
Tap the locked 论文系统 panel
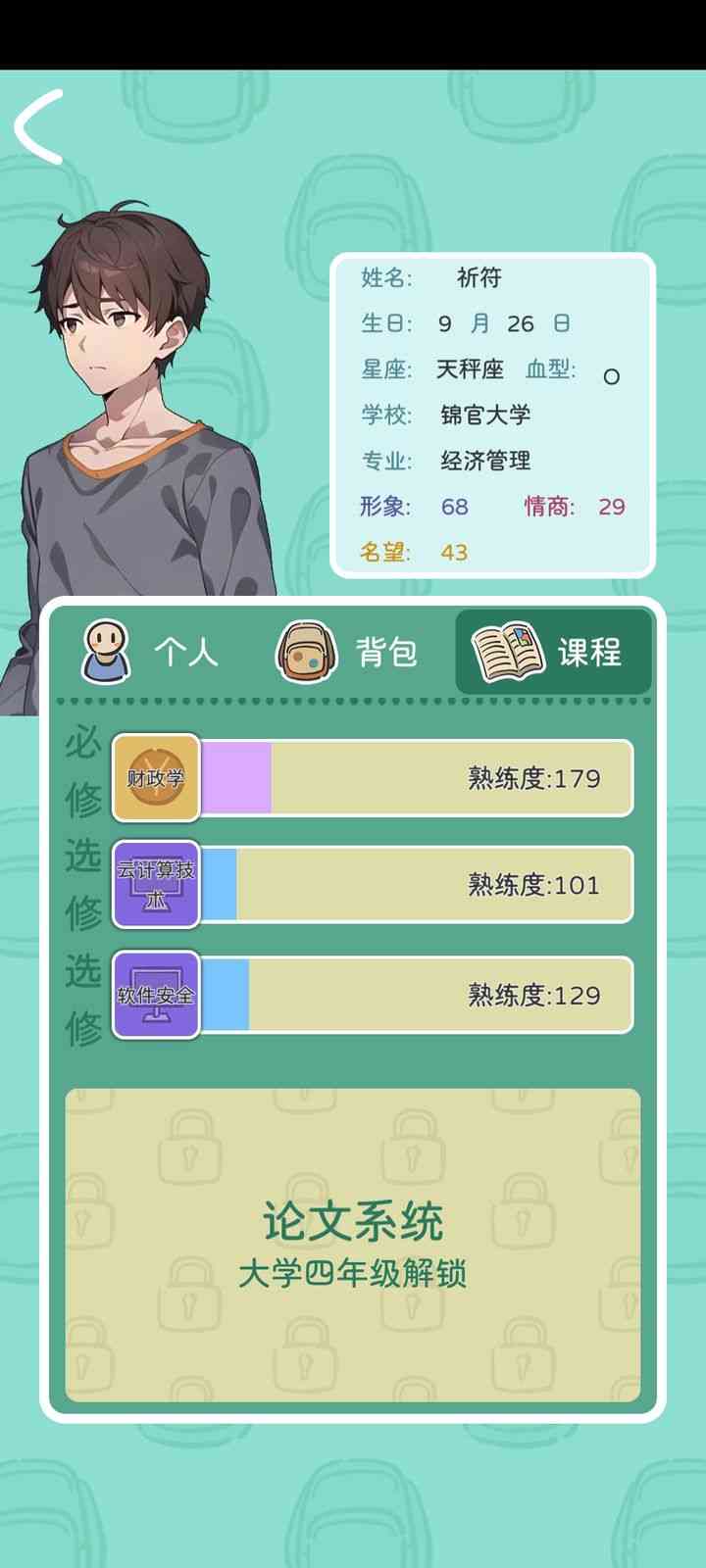click(x=353, y=1245)
